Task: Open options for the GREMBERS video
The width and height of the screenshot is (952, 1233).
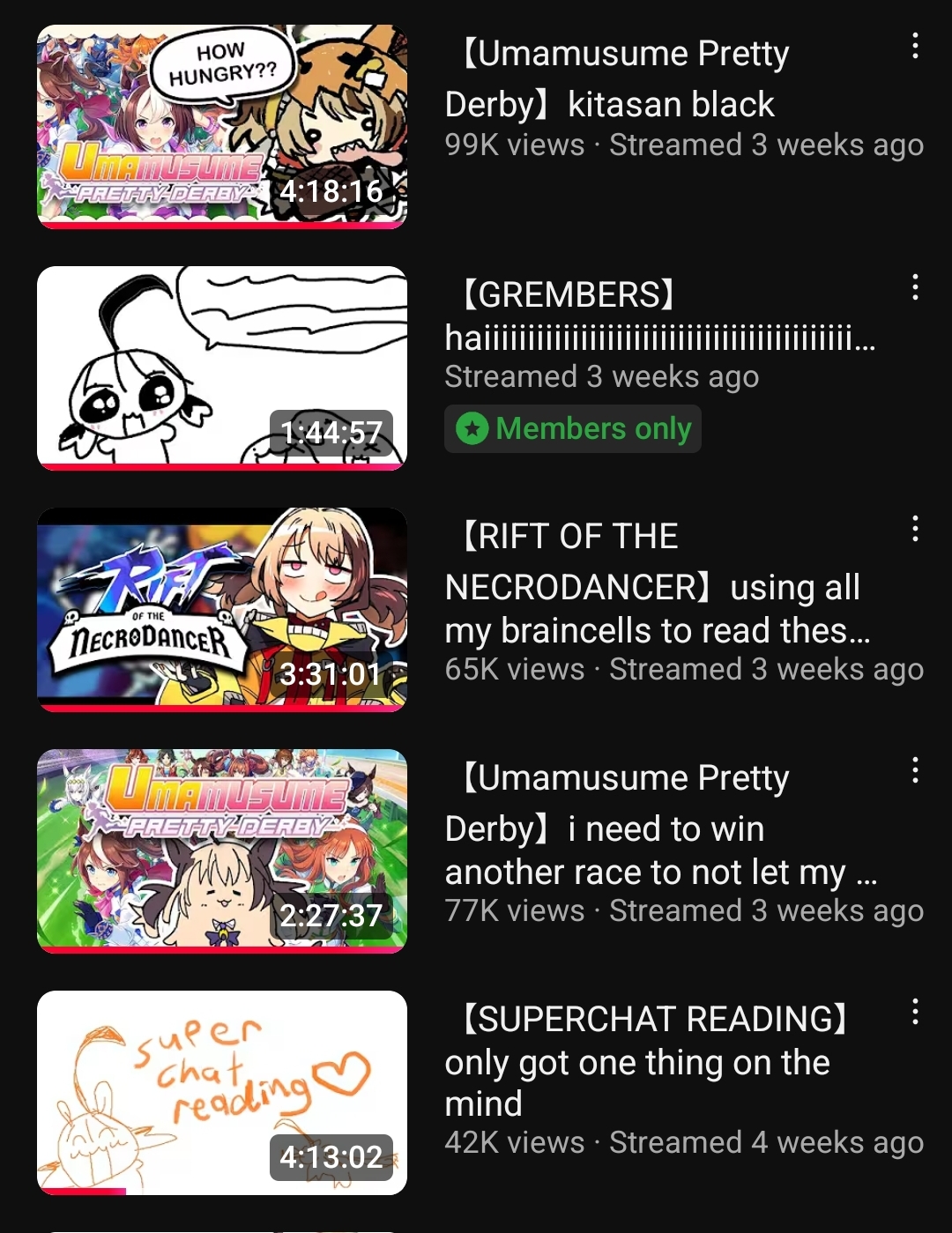Action: (915, 287)
